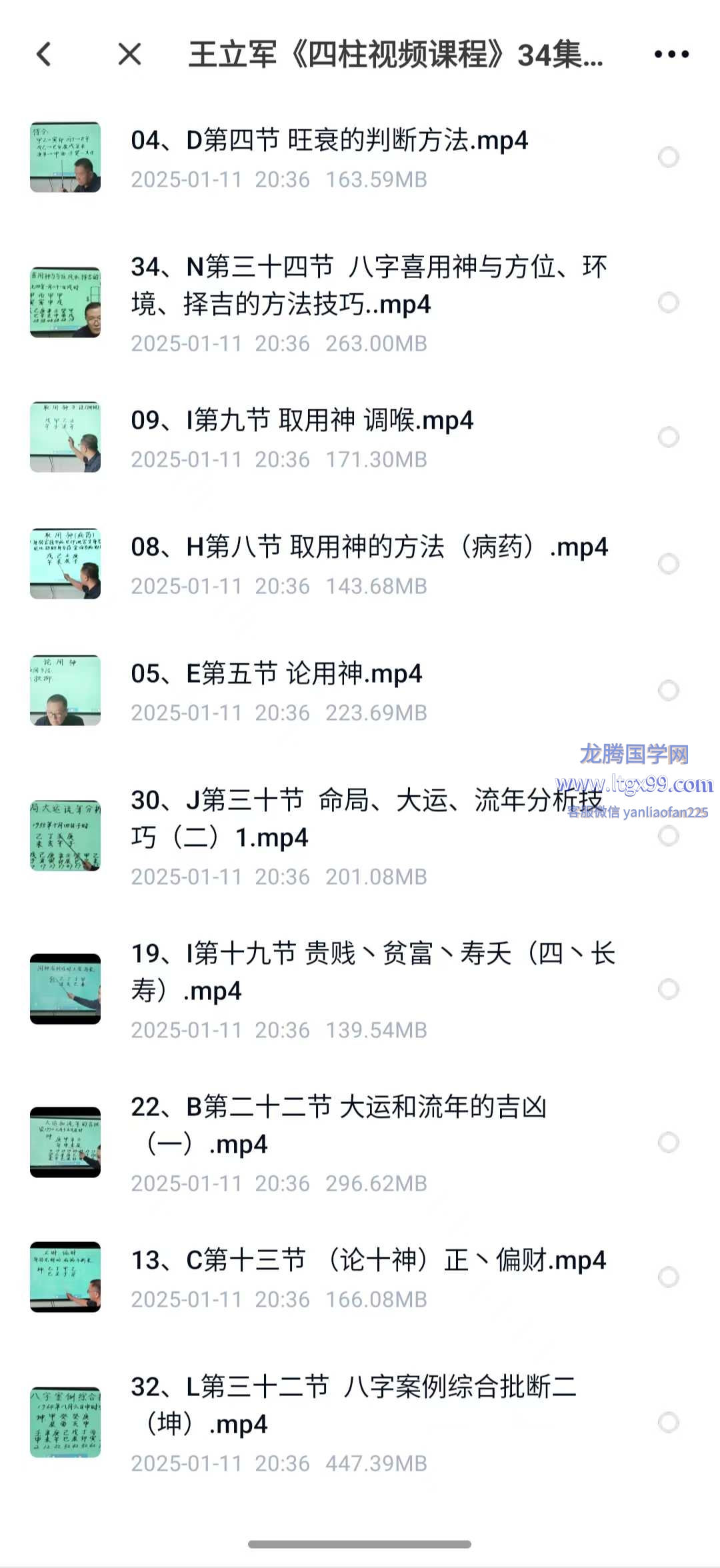This screenshot has width=720, height=1568.
Task: Check the circle for file 13 正丶偏财
Action: [x=668, y=1277]
